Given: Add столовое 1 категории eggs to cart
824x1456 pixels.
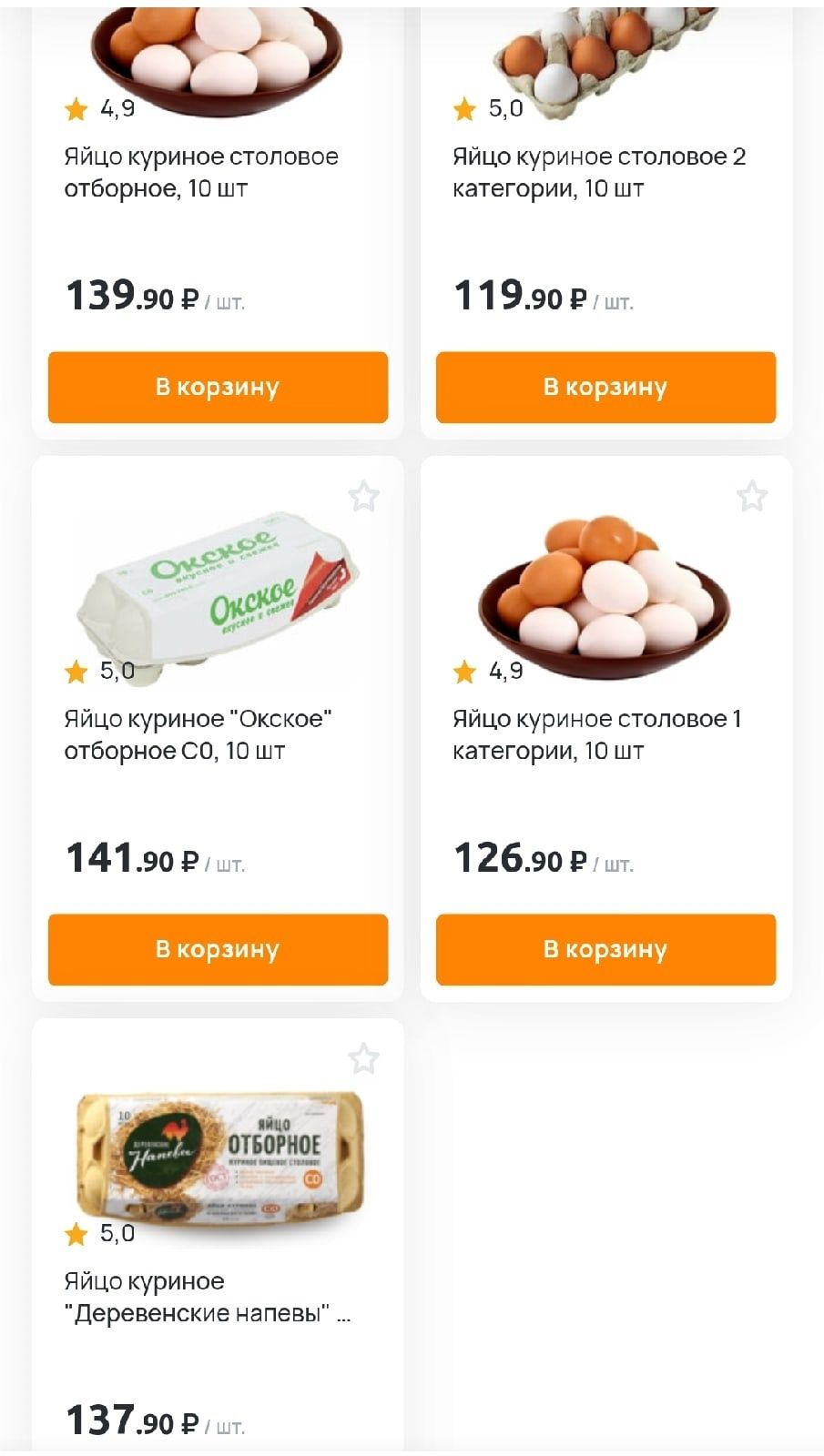Looking at the screenshot, I should click(605, 949).
